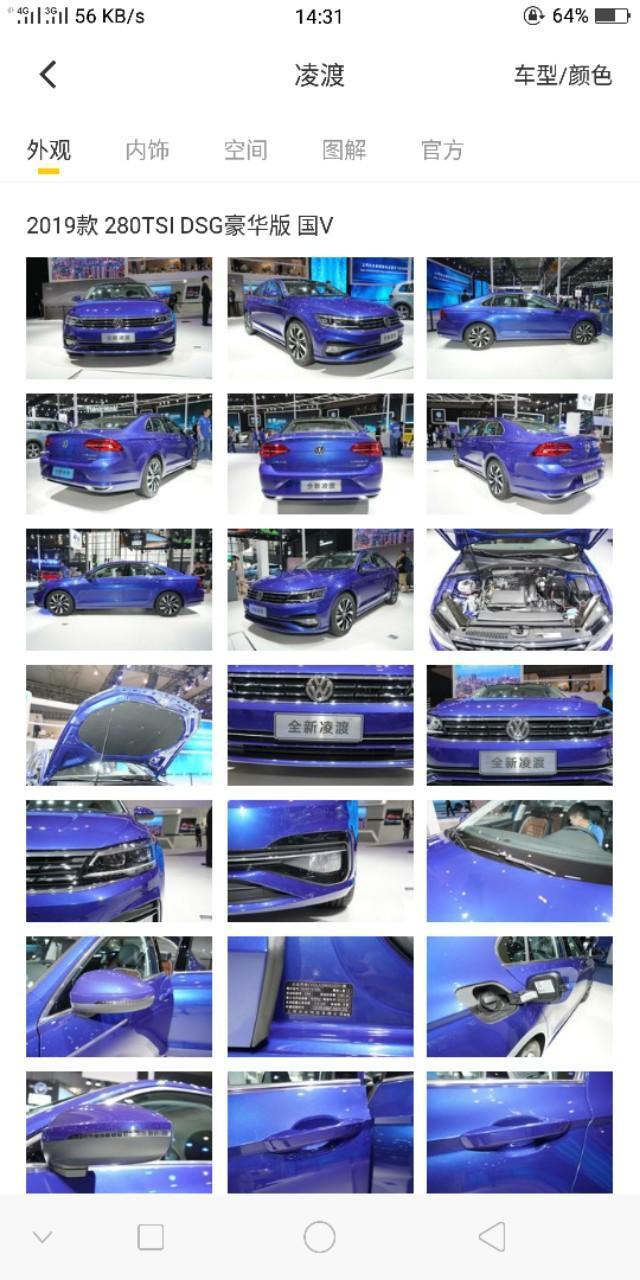
Task: Open the 车型/颜色 selector
Action: (x=562, y=75)
